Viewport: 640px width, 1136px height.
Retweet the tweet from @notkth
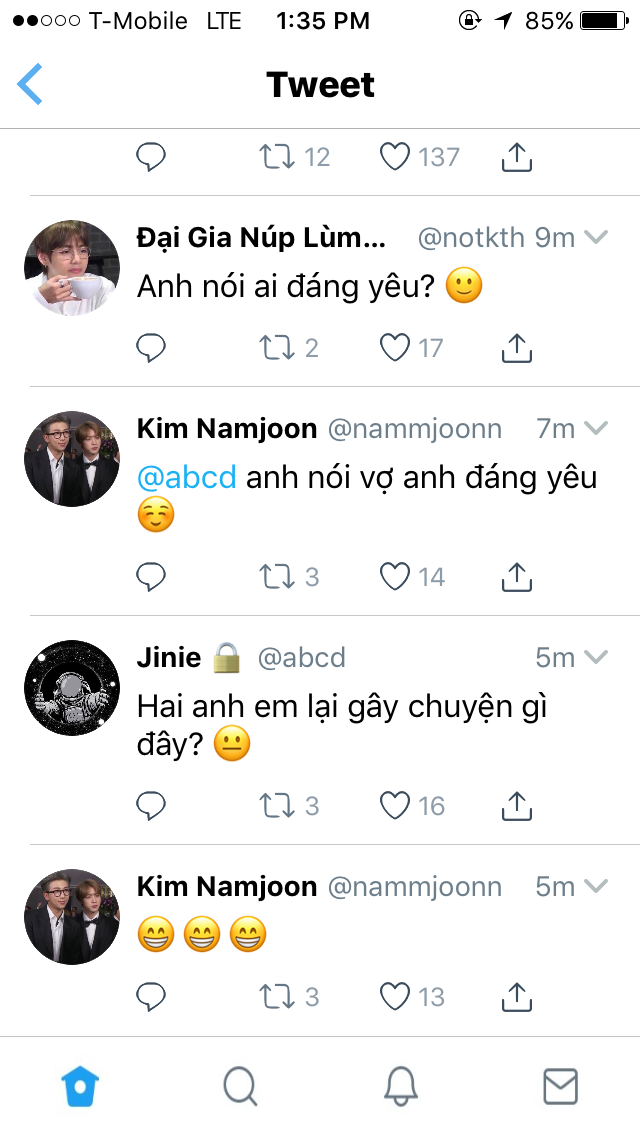click(274, 347)
